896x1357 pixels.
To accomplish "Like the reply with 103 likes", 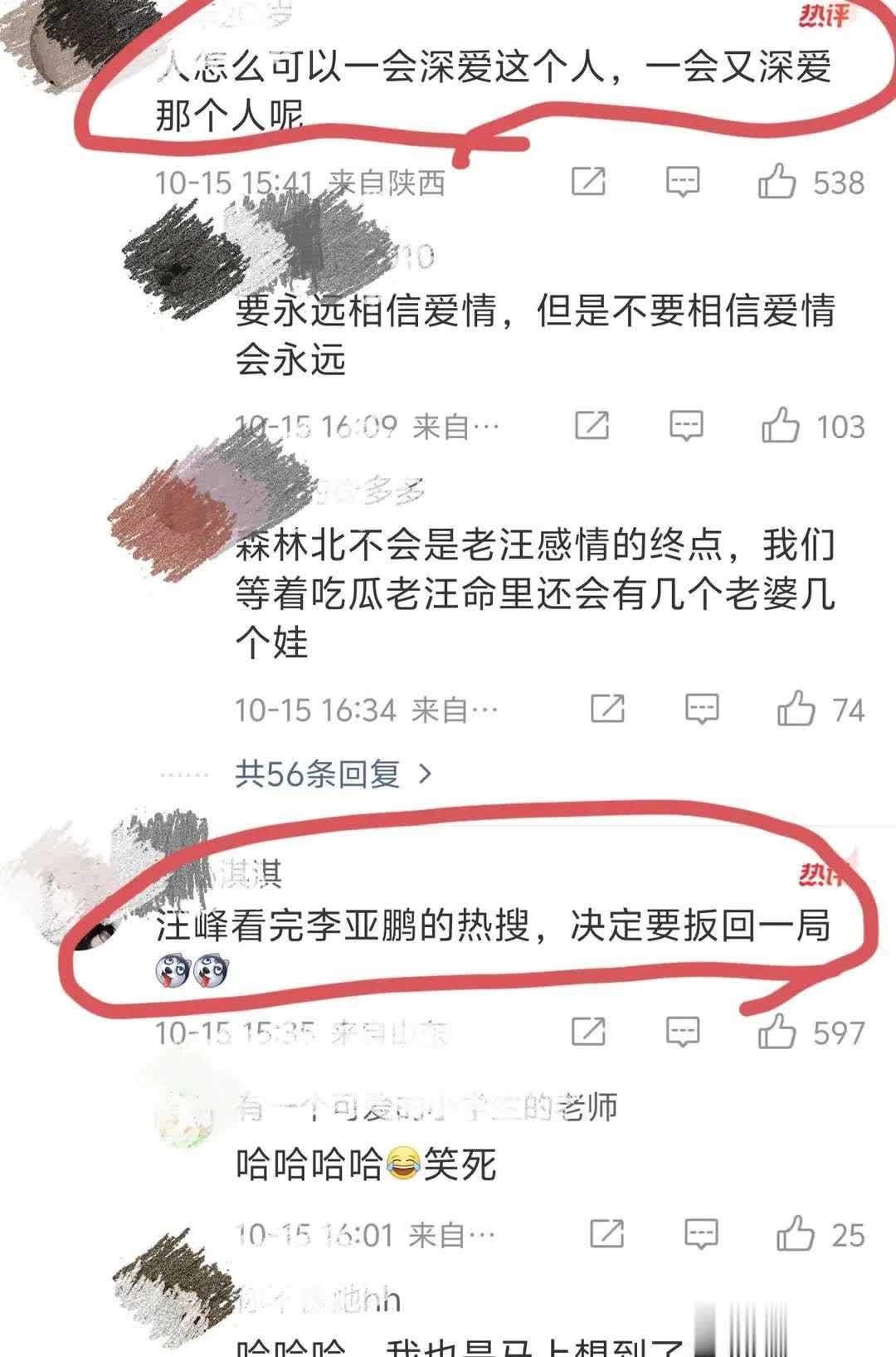I will pos(781,426).
